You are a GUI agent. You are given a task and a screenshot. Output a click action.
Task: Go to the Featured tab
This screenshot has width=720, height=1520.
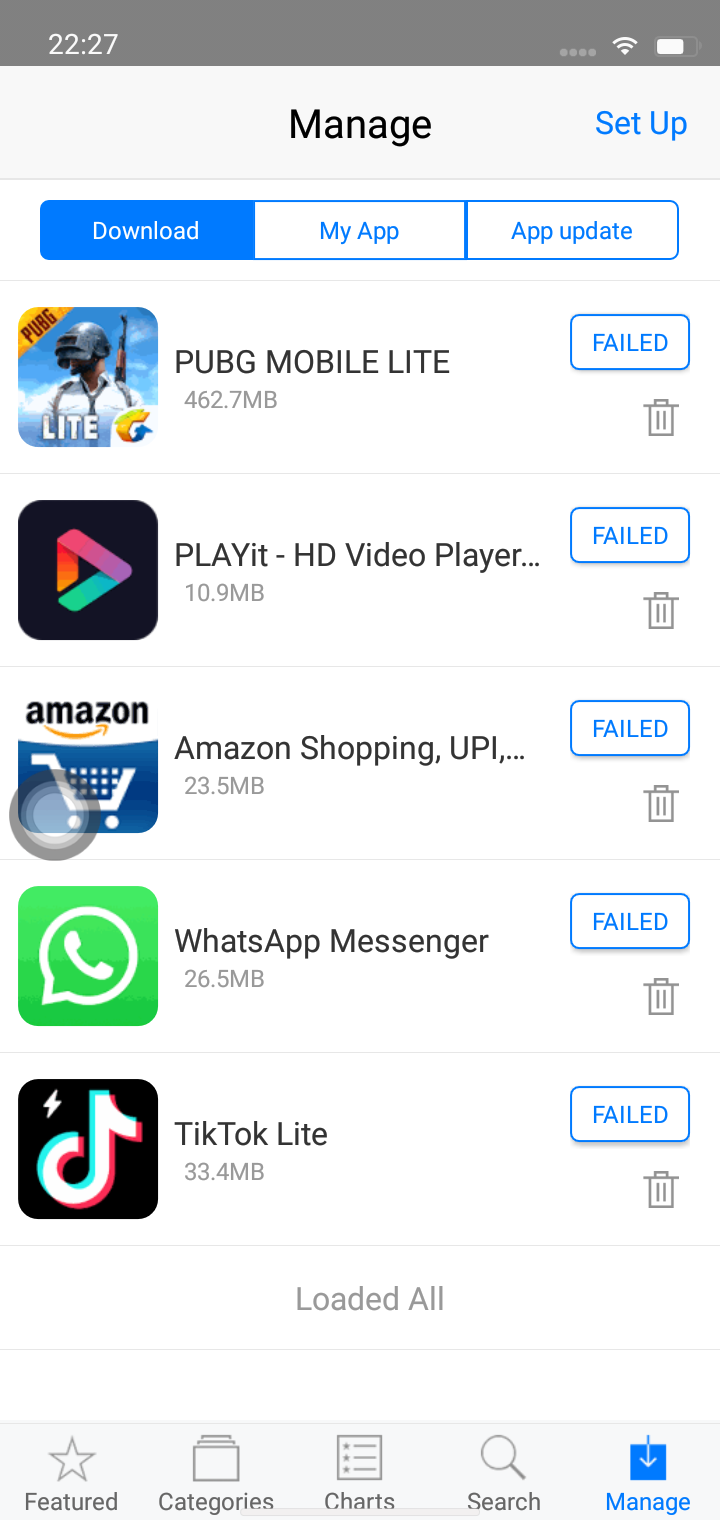pos(71,1474)
